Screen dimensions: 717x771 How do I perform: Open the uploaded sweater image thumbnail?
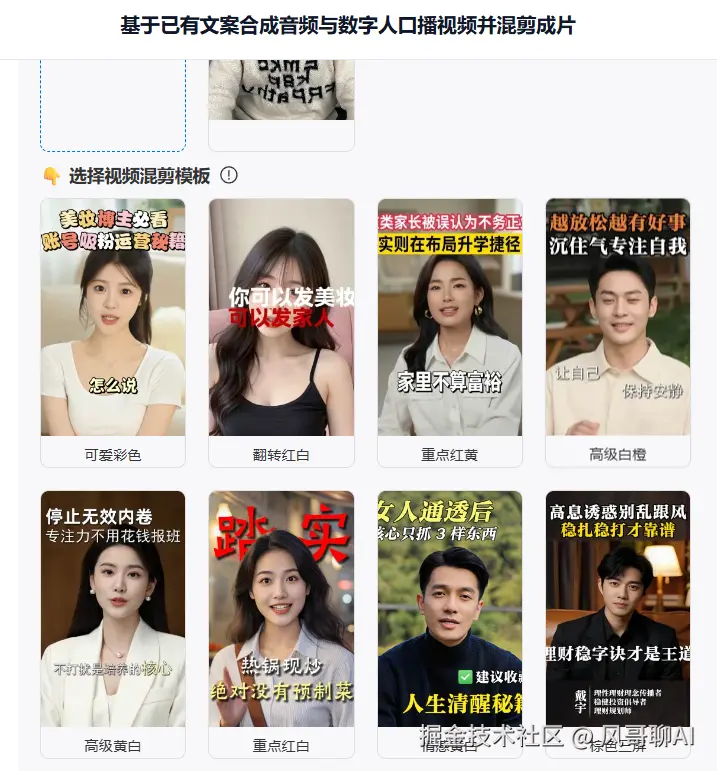coord(281,92)
